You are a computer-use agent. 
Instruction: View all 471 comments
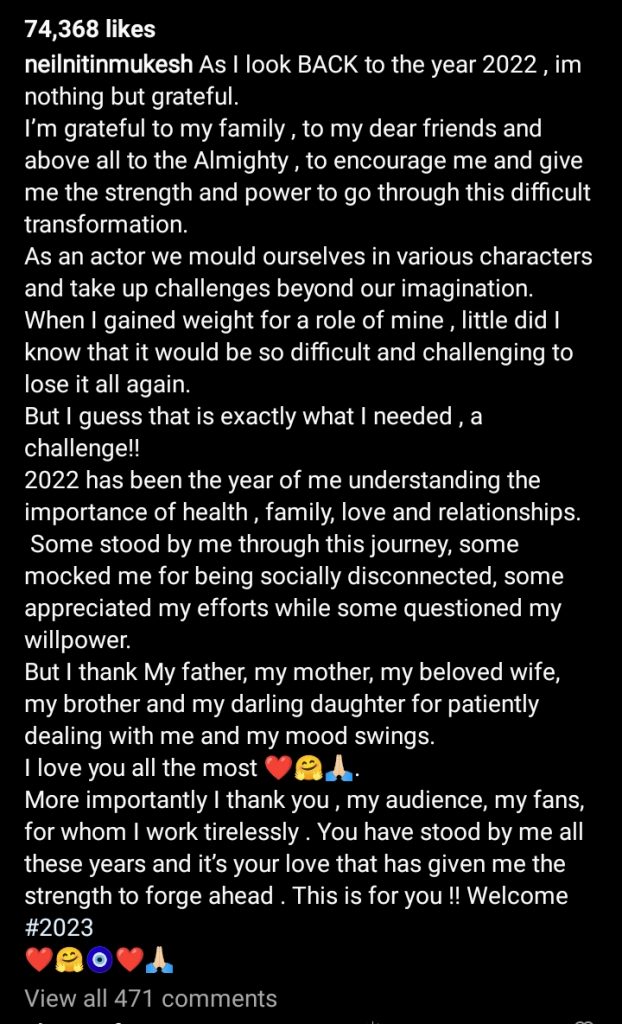click(151, 998)
